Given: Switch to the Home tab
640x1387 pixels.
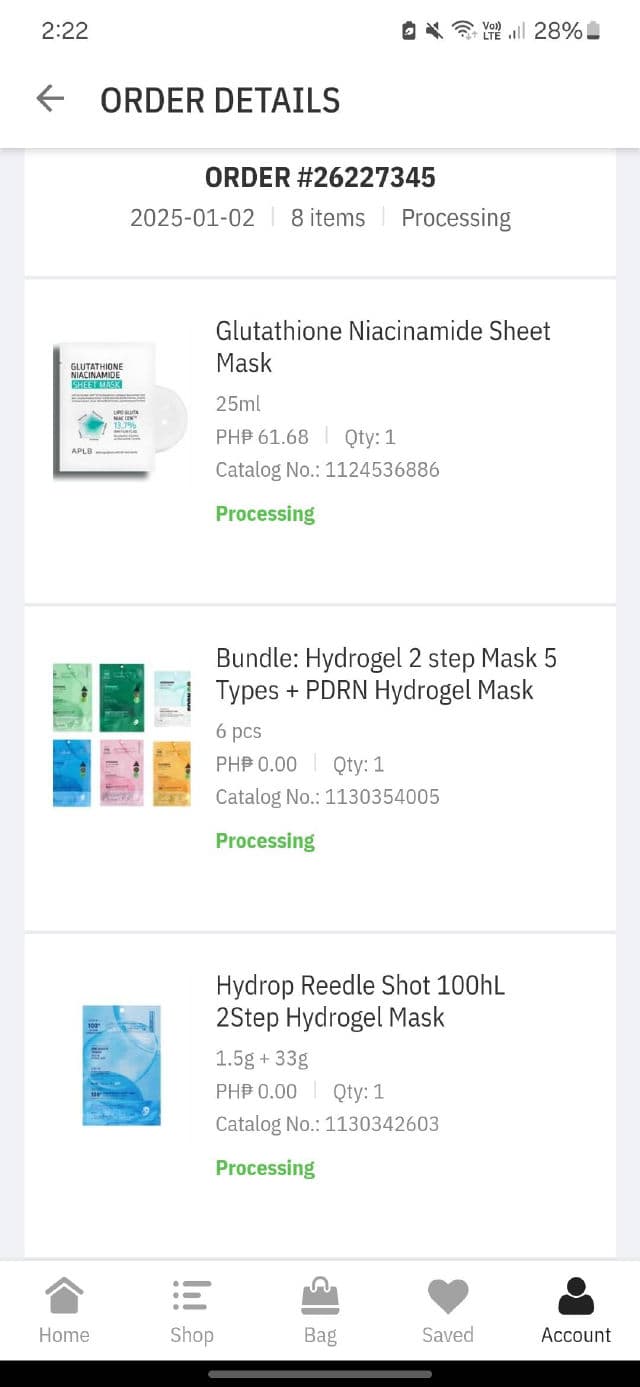Looking at the screenshot, I should point(64,1311).
